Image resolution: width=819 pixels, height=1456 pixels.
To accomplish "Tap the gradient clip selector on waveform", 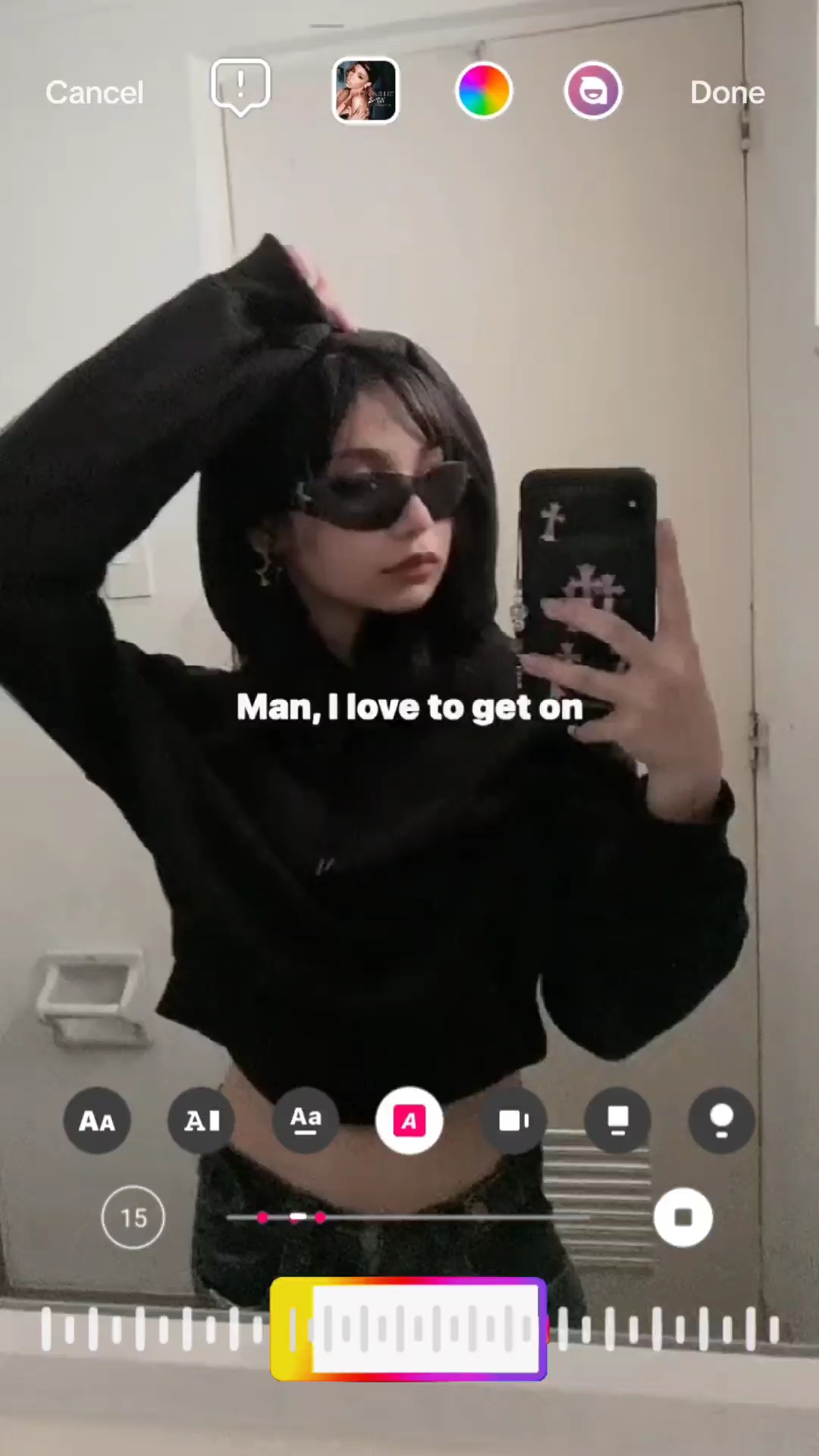I will coord(409,1329).
